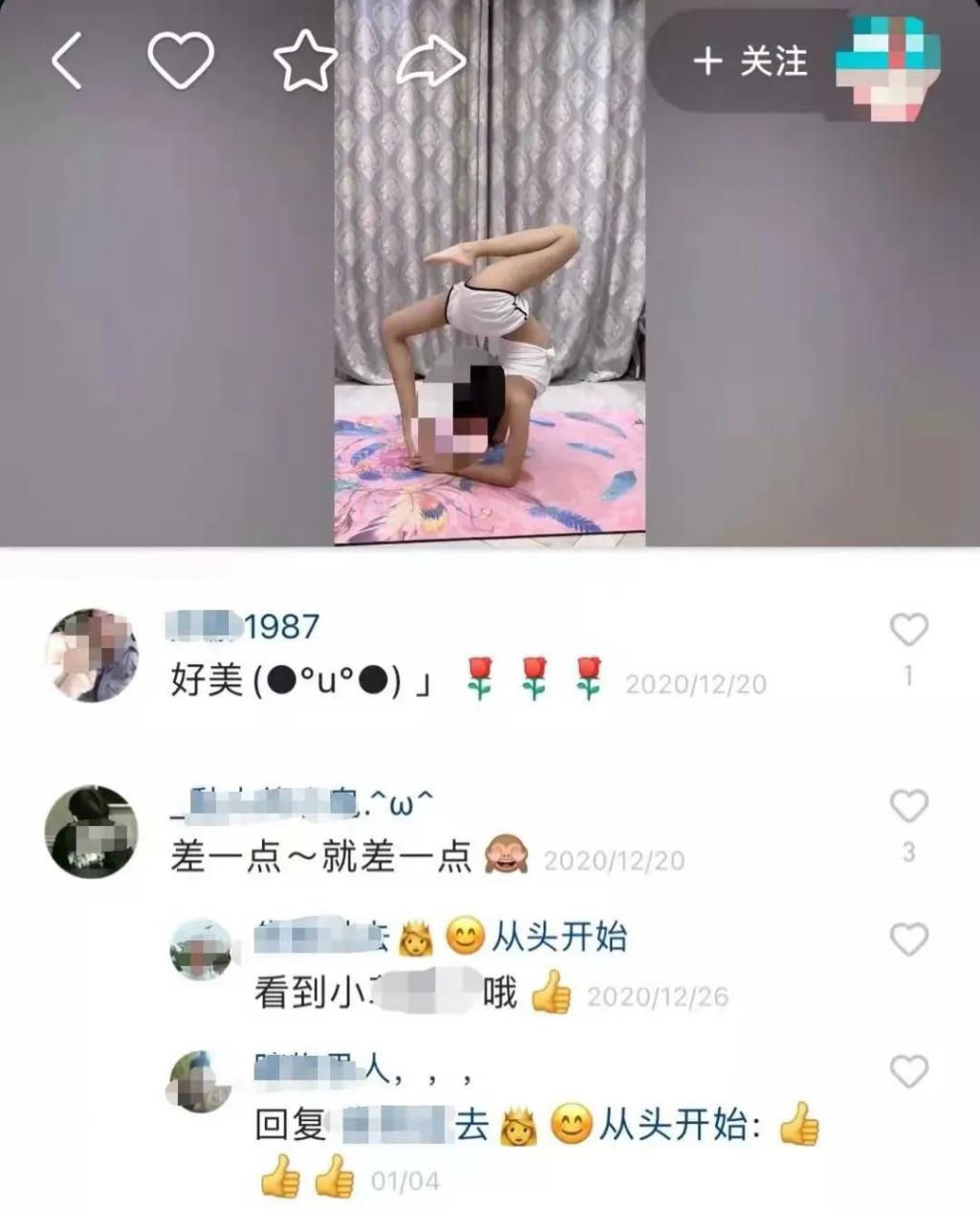The image size is (980, 1210).
Task: Follow the author via 关注 button
Action: (750, 61)
